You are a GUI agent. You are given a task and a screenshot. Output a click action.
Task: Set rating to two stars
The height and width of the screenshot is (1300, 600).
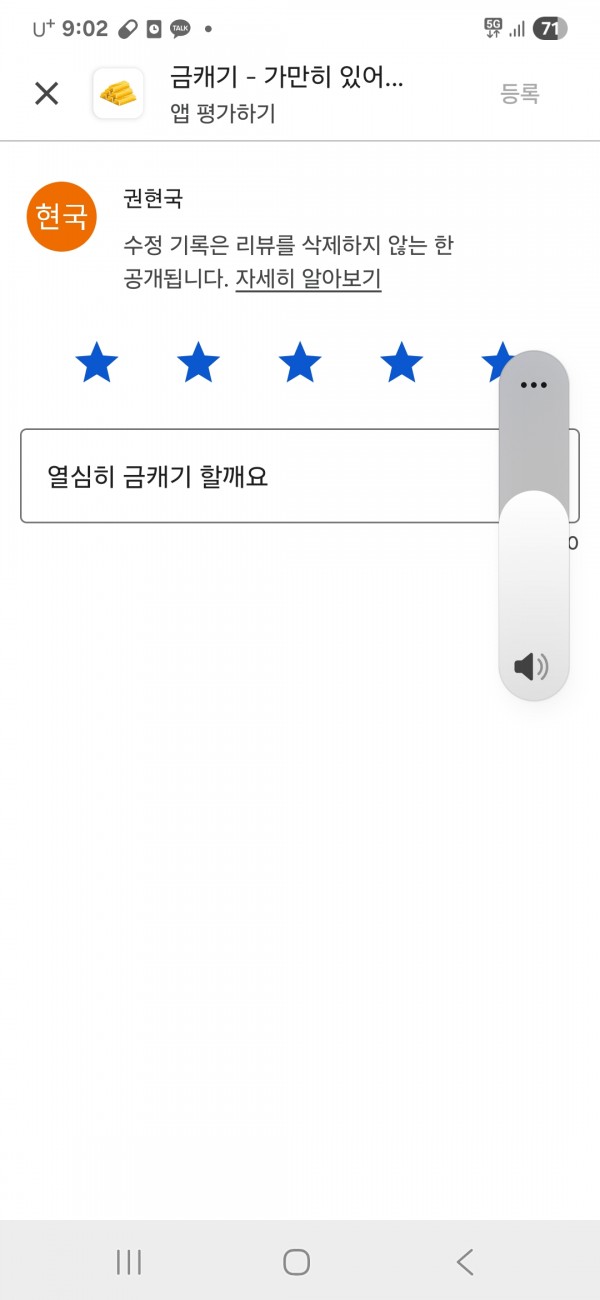point(198,362)
